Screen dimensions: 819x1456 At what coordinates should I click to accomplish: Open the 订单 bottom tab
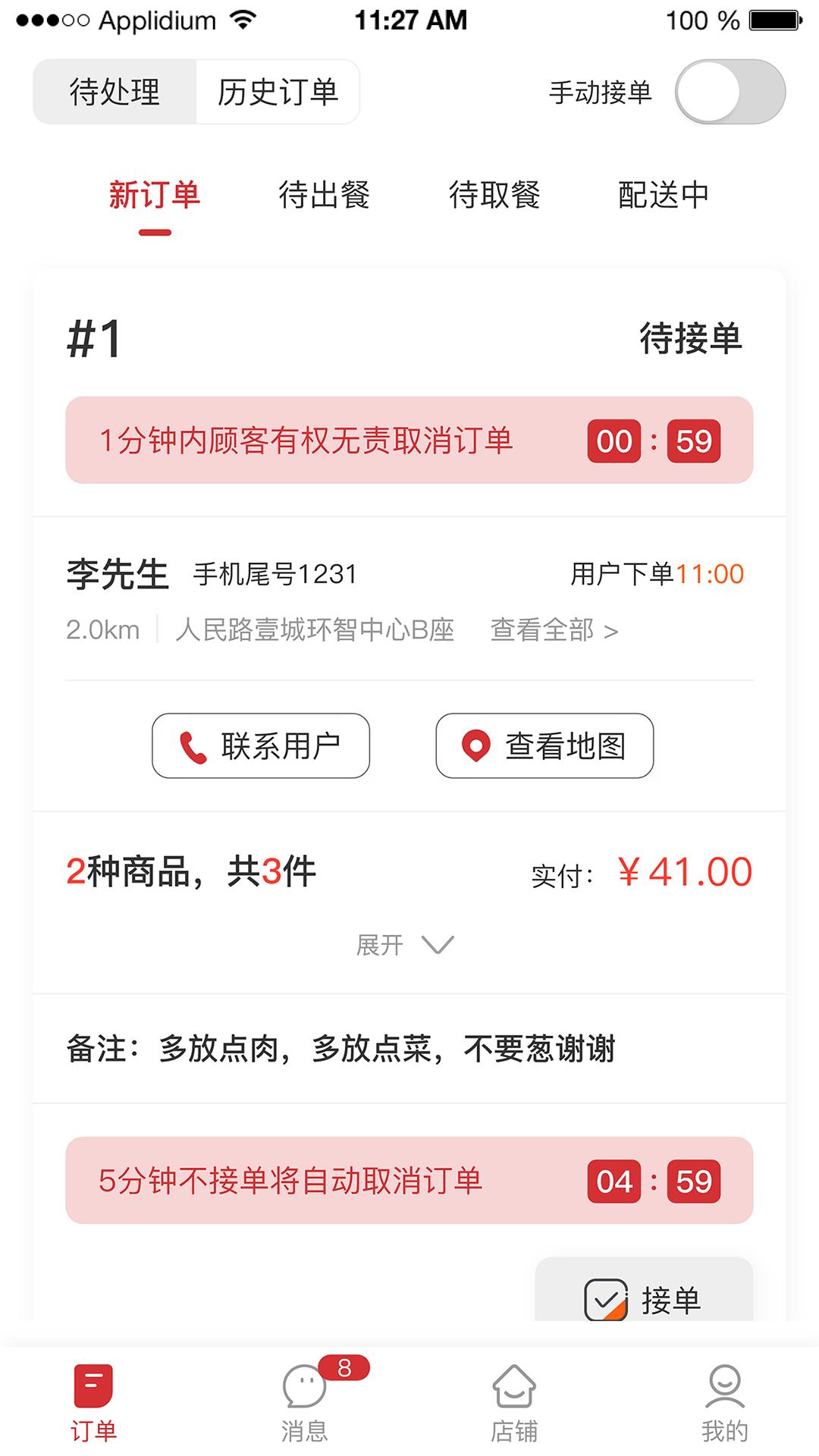93,1401
